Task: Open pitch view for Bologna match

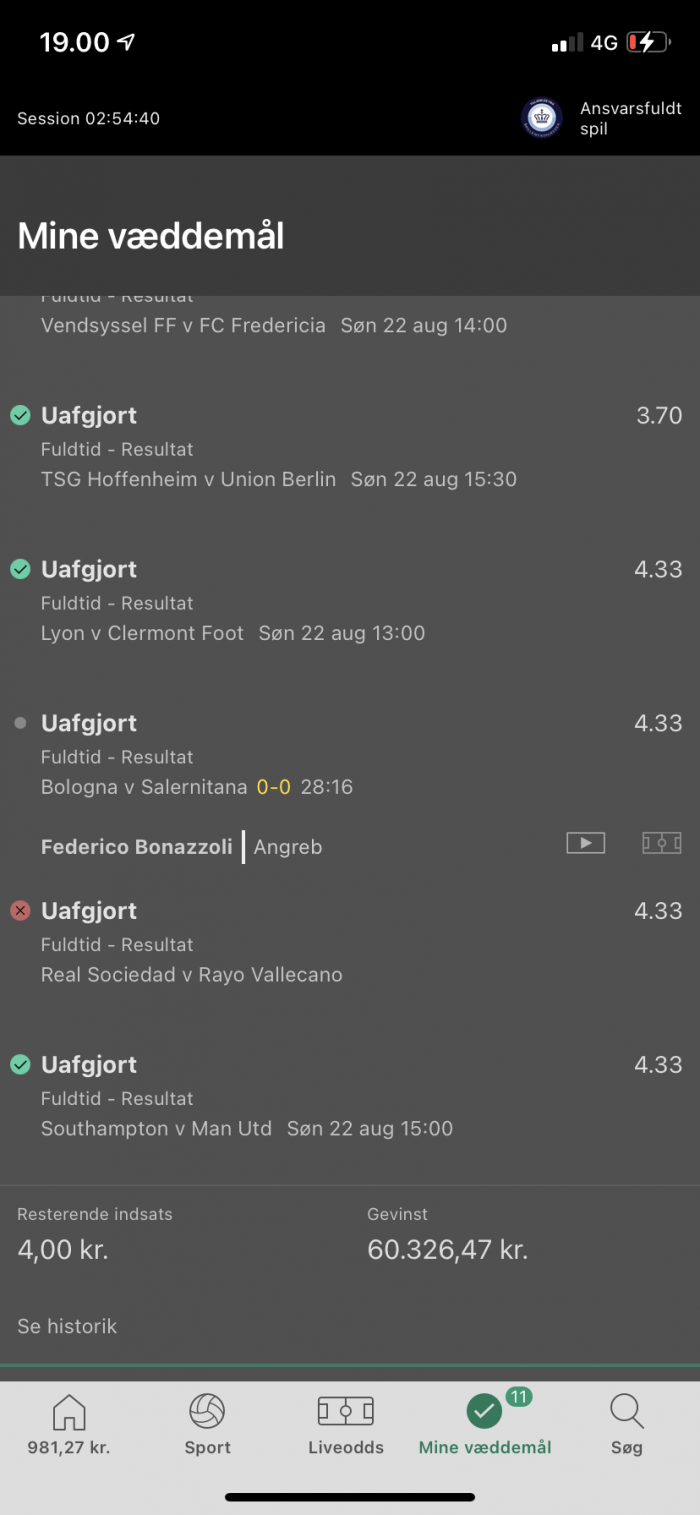Action: (662, 843)
